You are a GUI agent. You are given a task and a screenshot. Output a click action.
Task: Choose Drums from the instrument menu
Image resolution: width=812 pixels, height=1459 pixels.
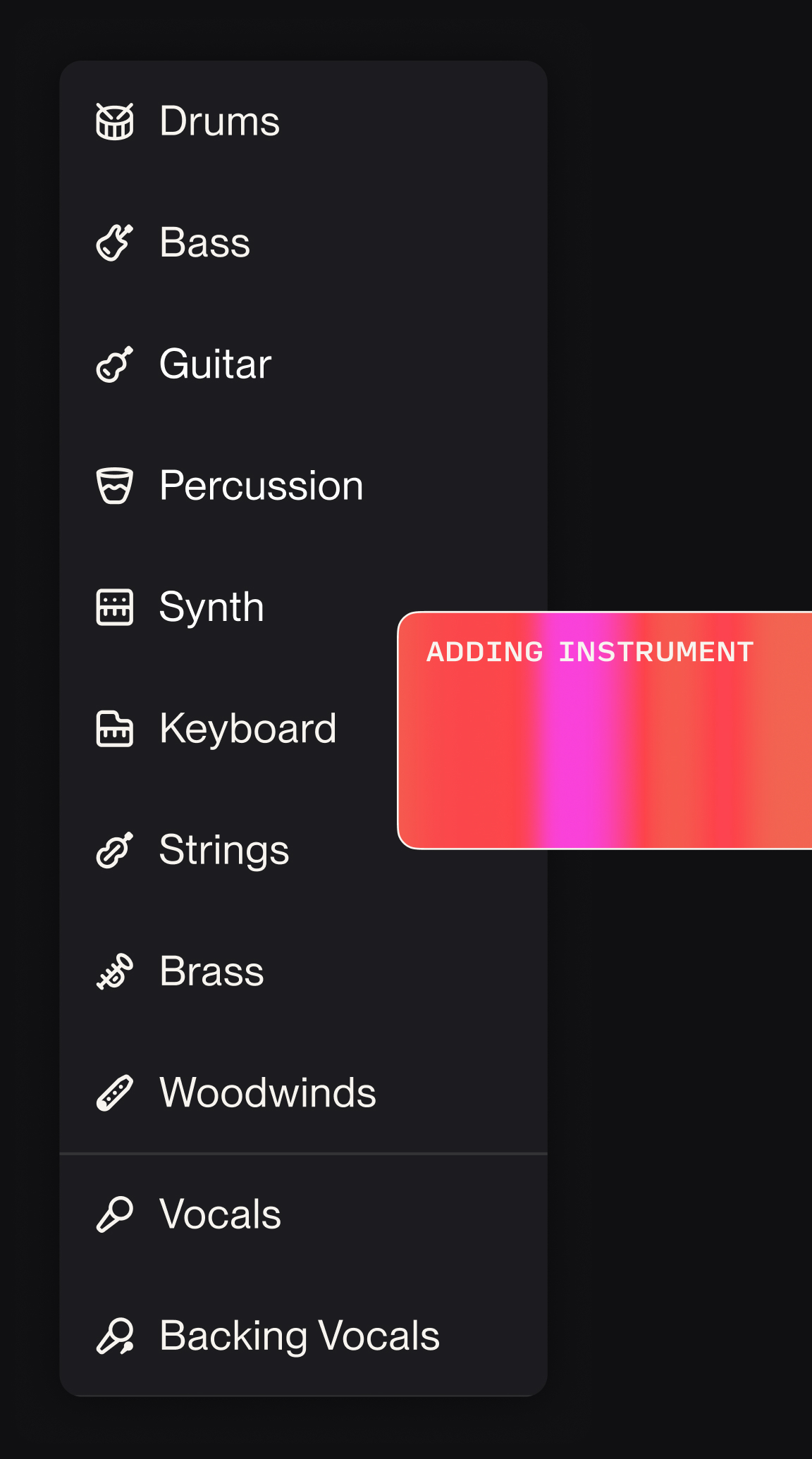pos(219,121)
